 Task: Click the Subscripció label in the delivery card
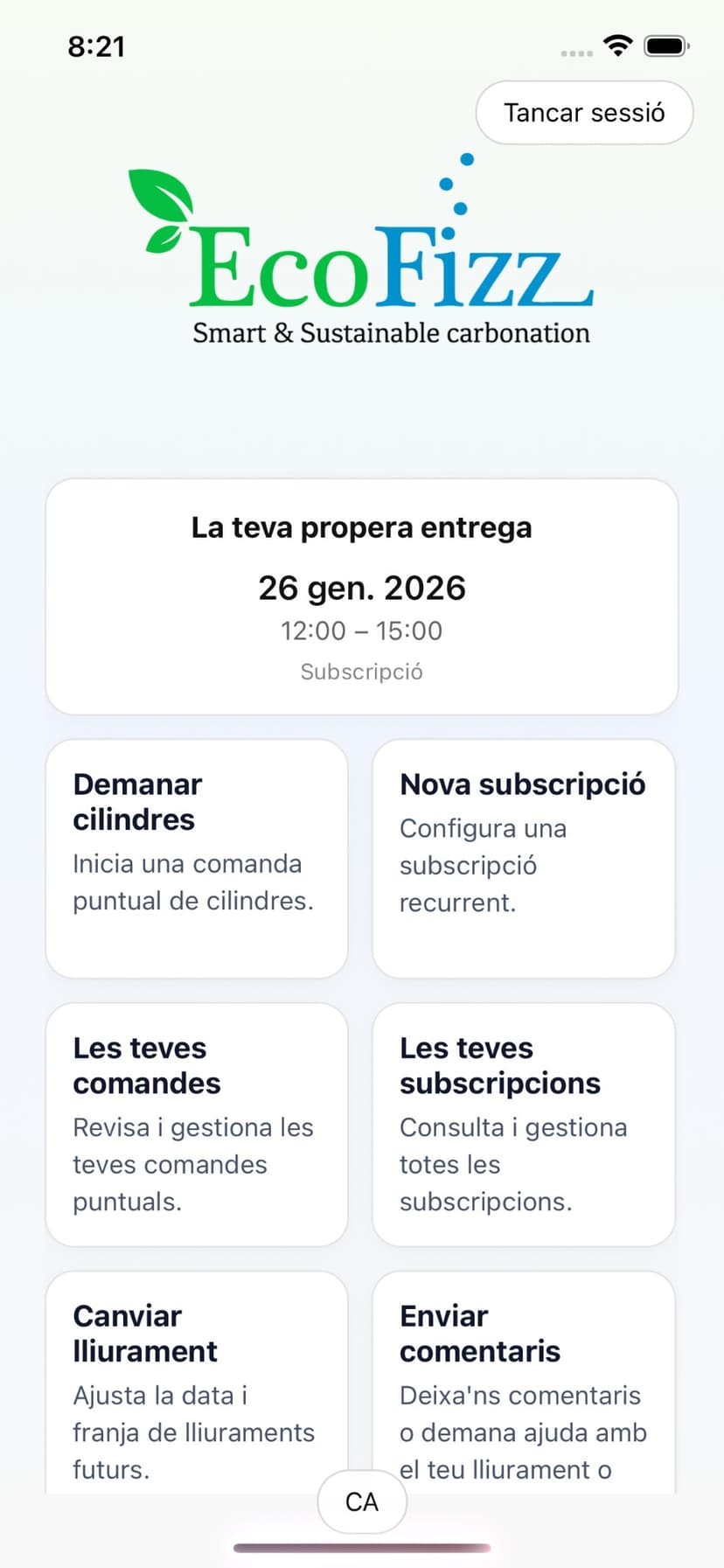pos(361,672)
